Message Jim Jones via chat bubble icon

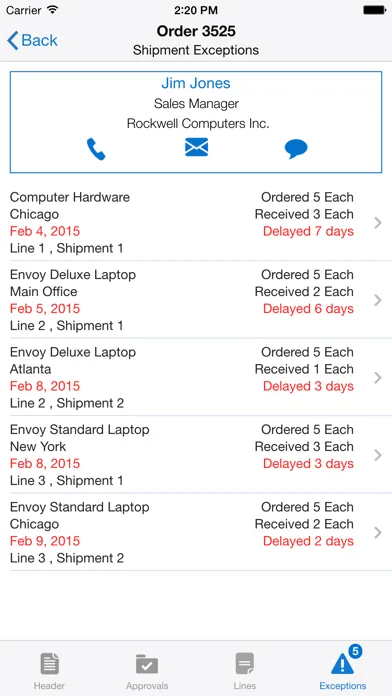[x=296, y=149]
